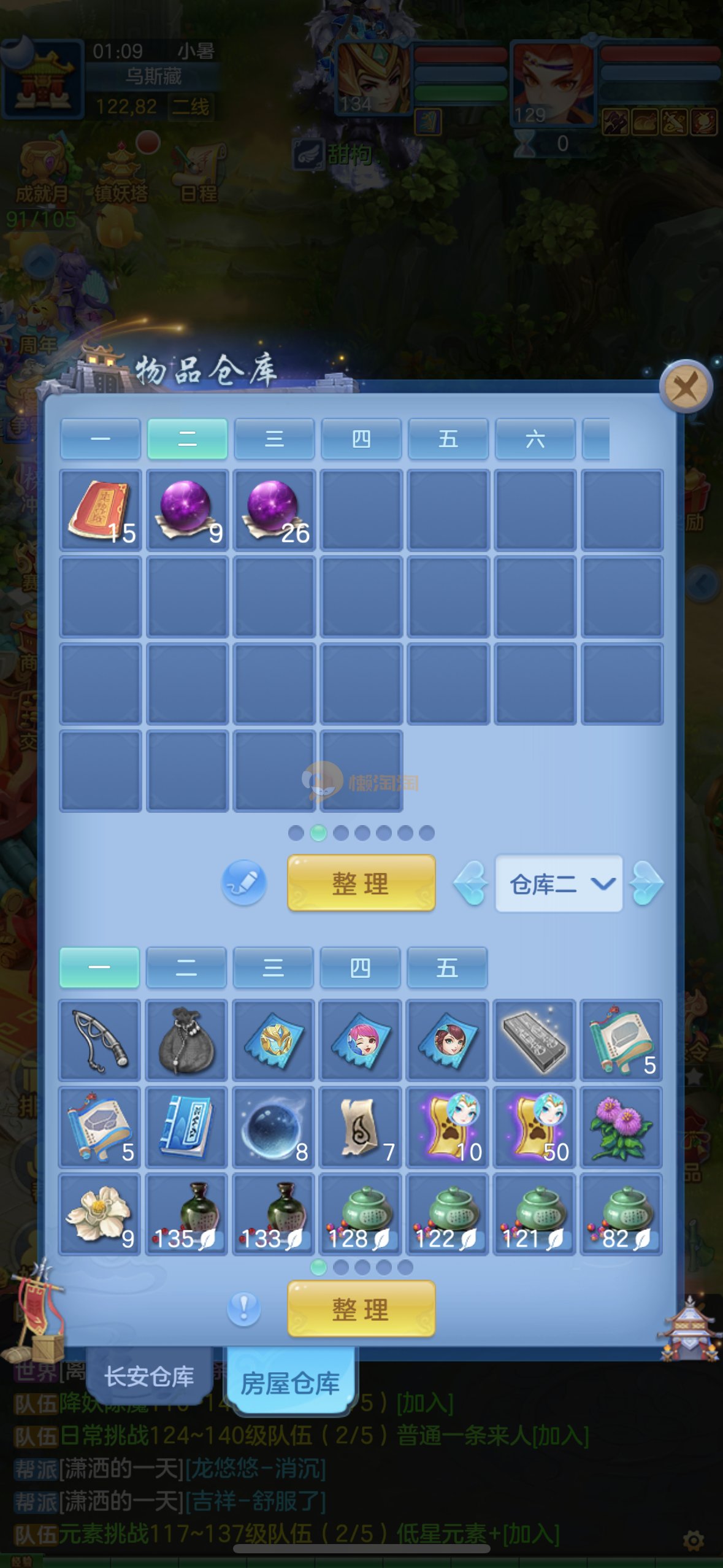
Task: Tap the upper 整理 button above the inventory
Action: [361, 883]
